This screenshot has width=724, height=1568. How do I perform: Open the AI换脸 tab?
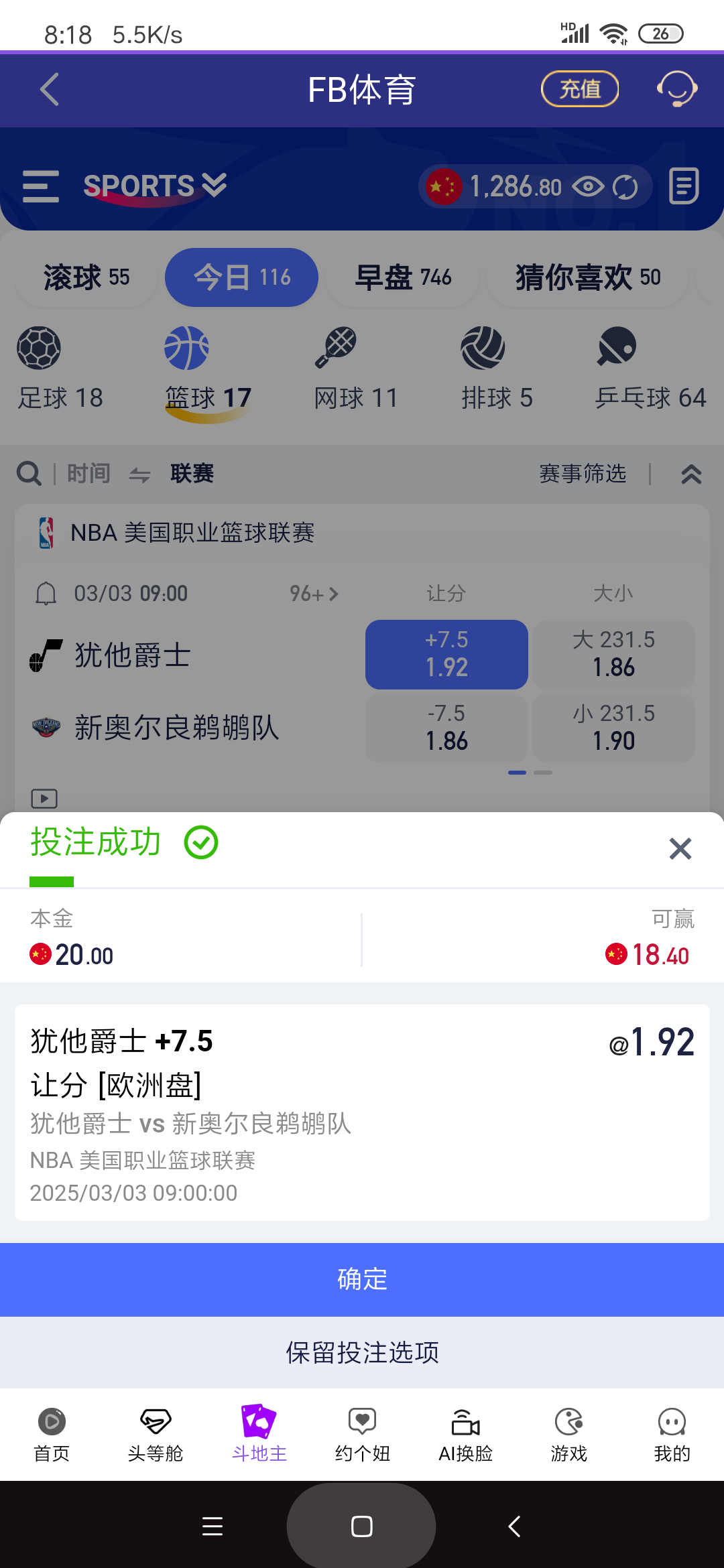(x=465, y=1434)
